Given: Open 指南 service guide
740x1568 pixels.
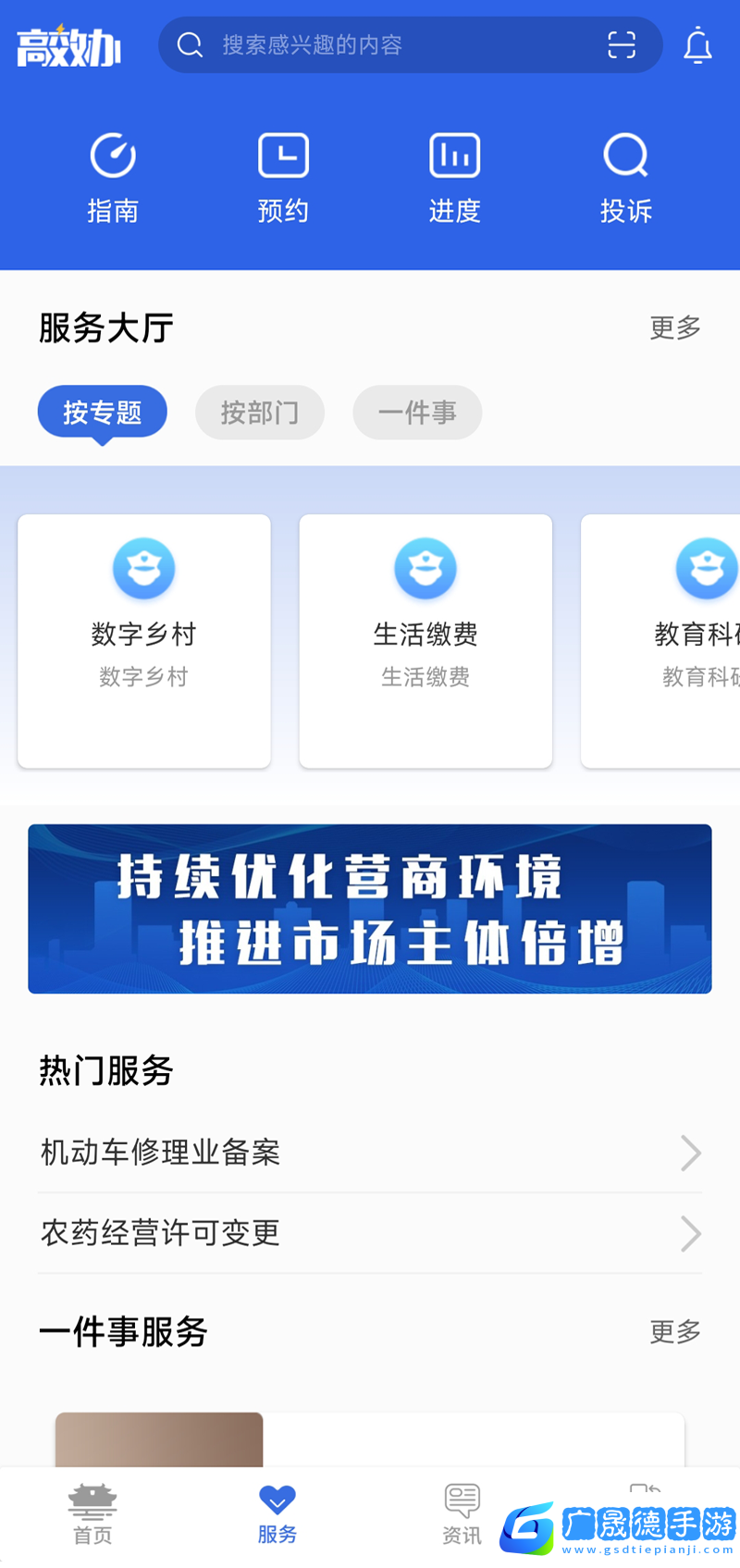Looking at the screenshot, I should click(113, 178).
